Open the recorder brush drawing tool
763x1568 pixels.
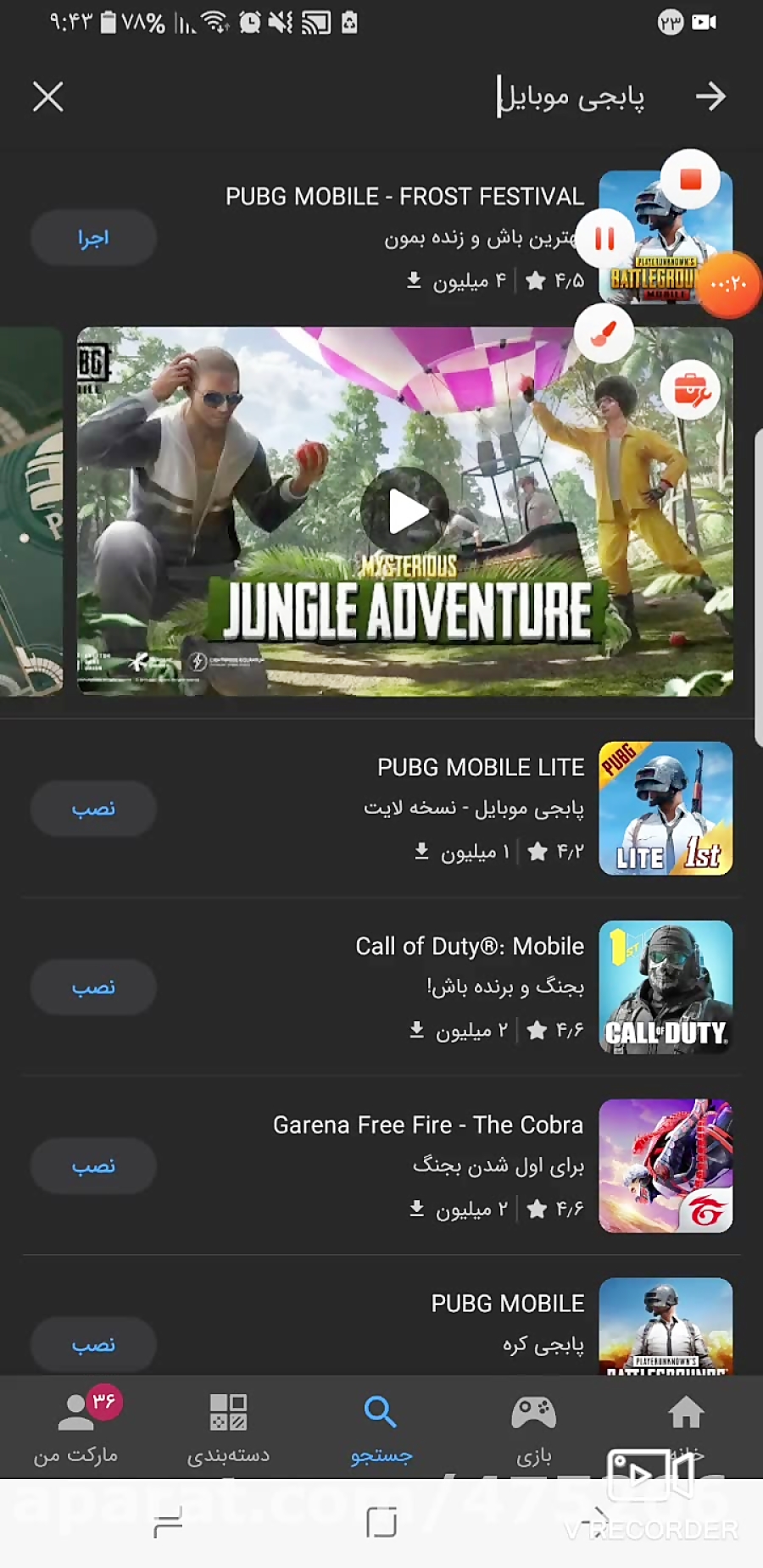coord(604,333)
